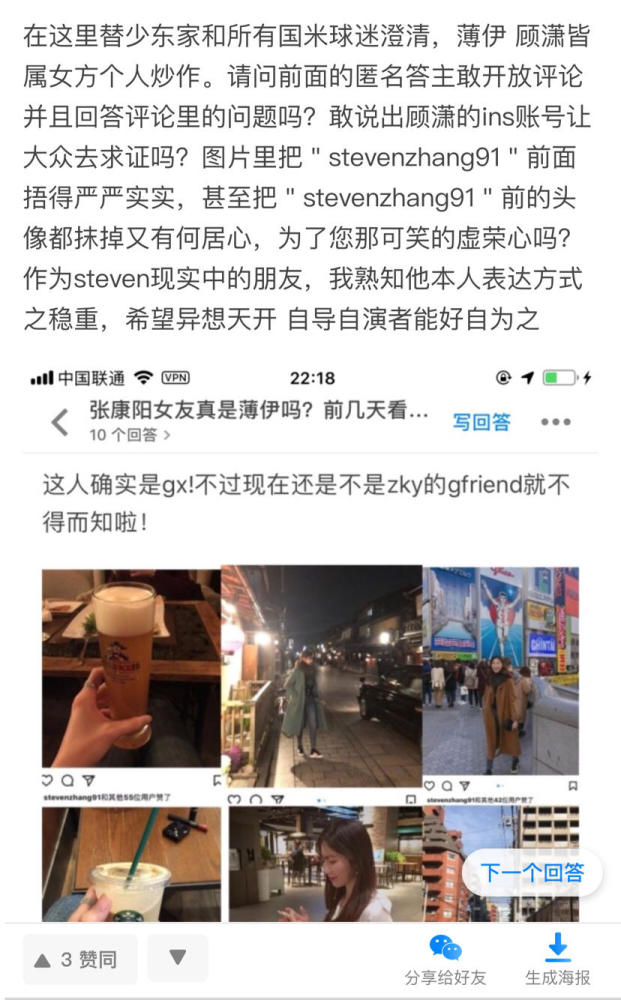This screenshot has height=1000, width=621.
Task: Downvote the answer with the down triangle
Action: 178,958
